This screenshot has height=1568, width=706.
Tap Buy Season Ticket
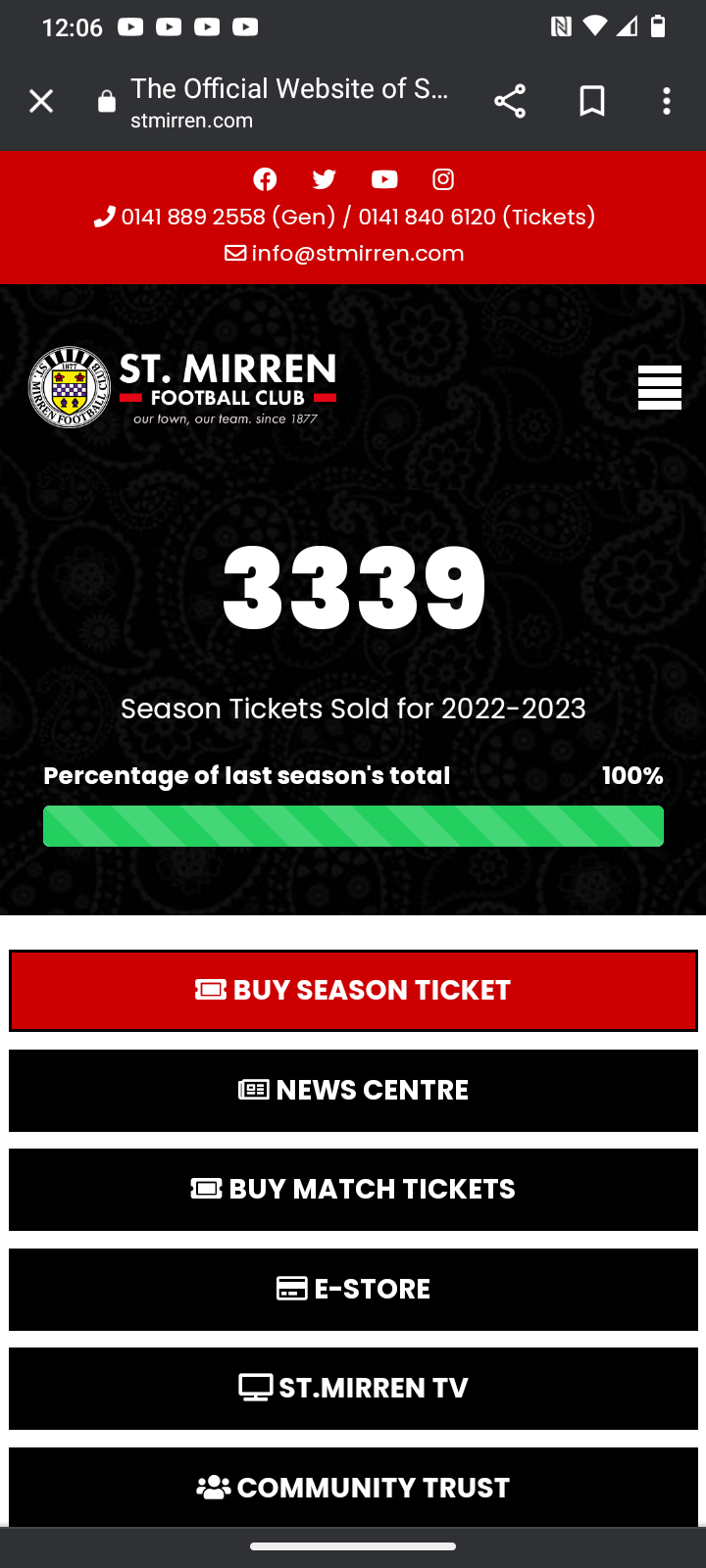pos(353,991)
